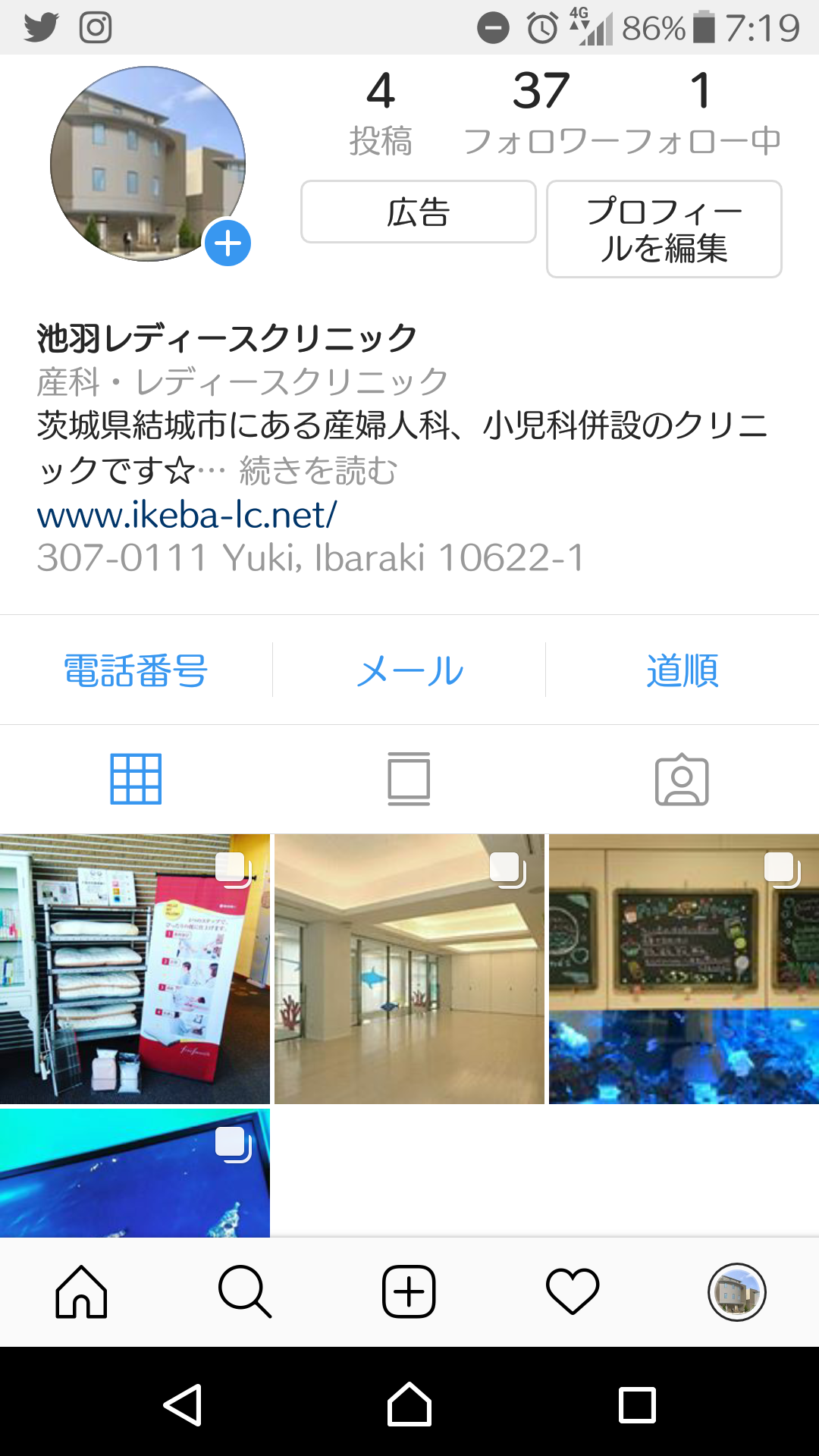
Task: Open the www.ikeba-lc.net website link
Action: pos(187,515)
